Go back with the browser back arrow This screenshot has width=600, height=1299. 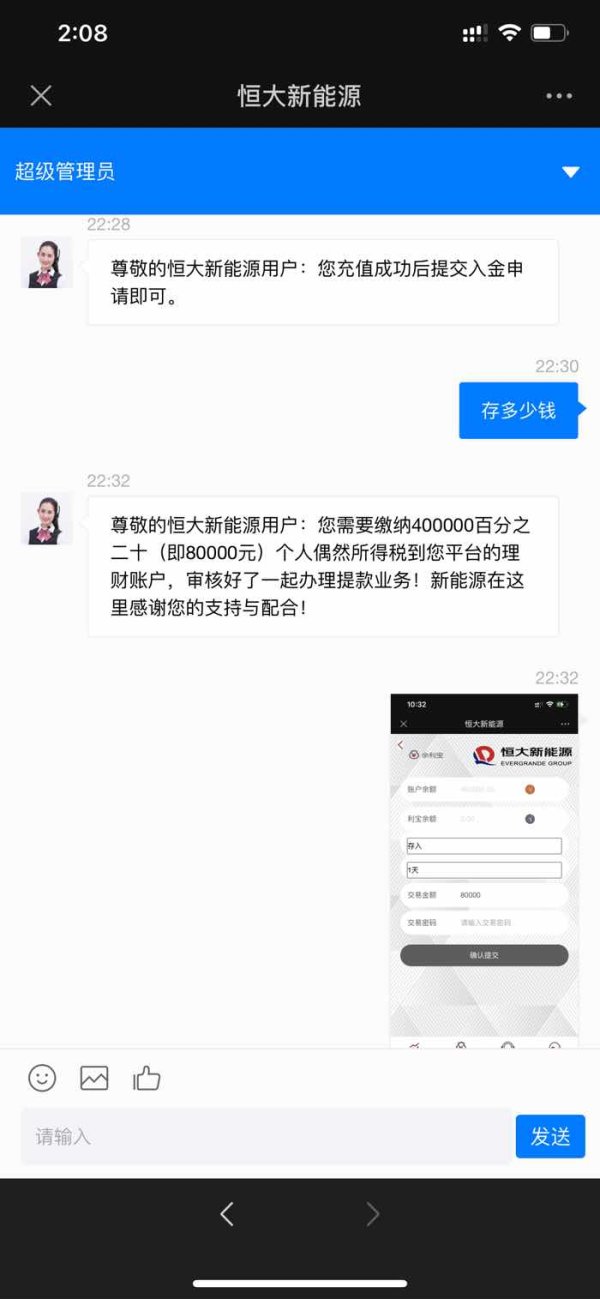[227, 1214]
